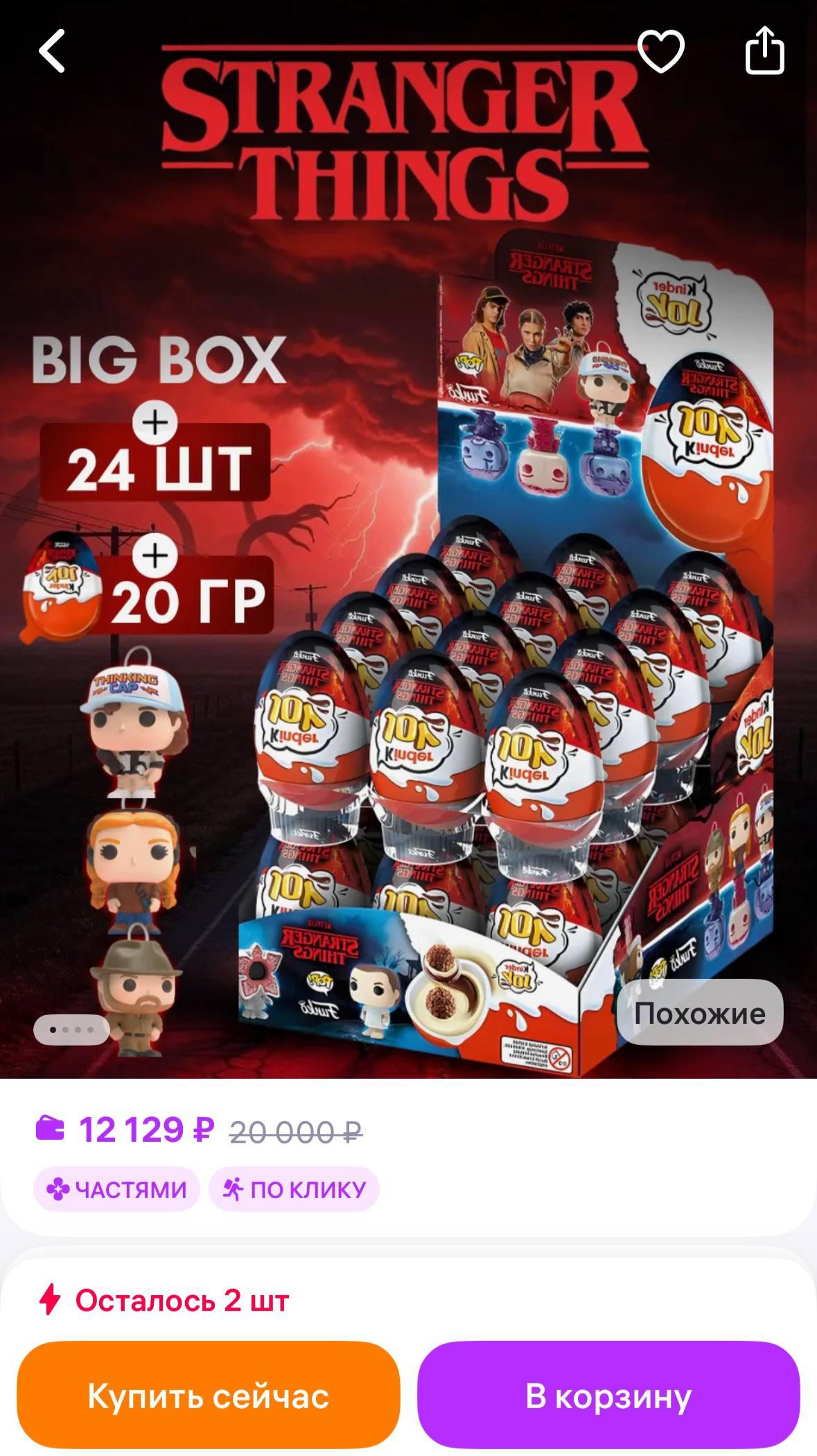Add this product to favorites
817x1456 pixels.
(x=660, y=51)
